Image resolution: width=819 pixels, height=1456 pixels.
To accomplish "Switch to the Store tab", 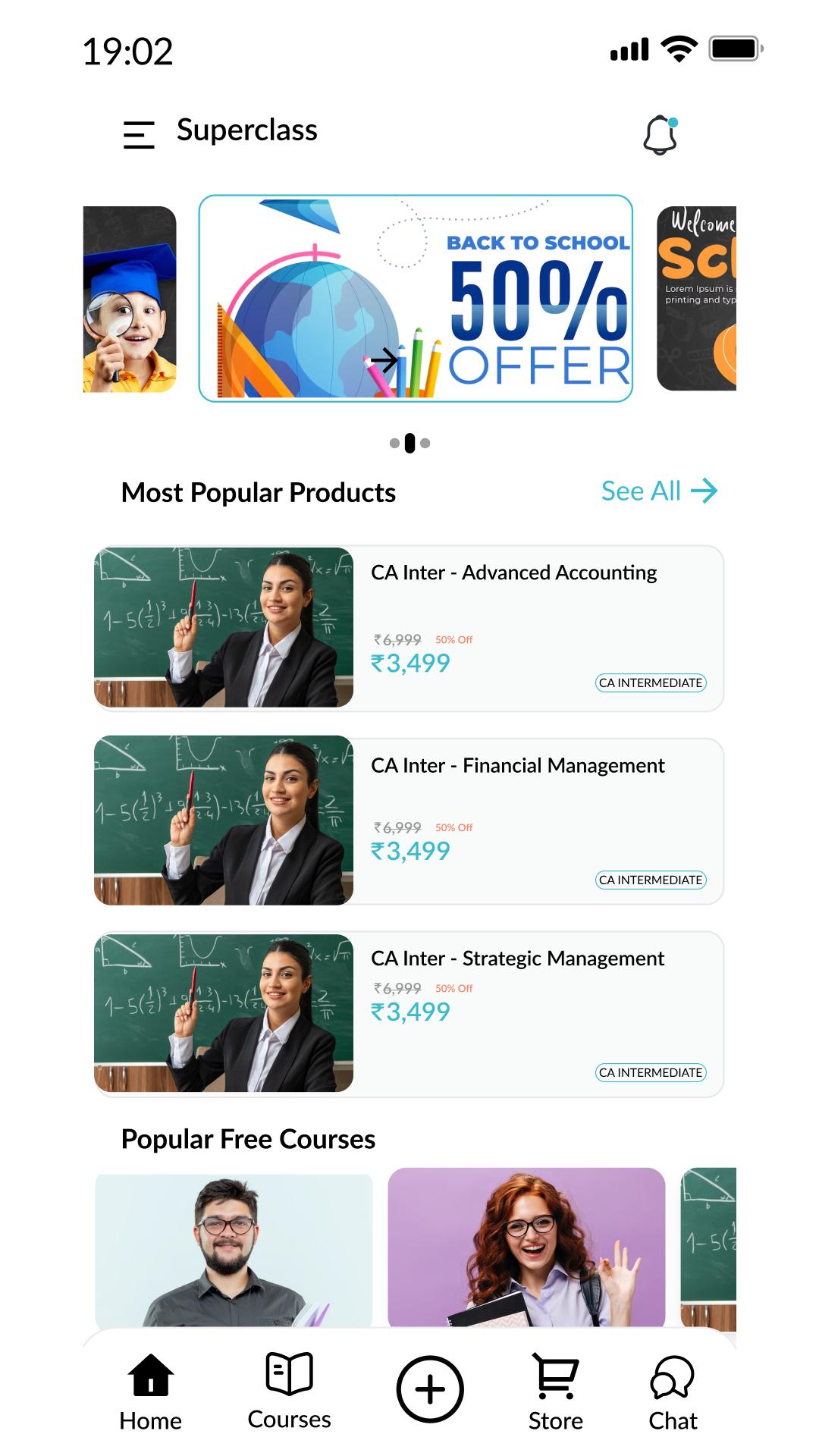I will coord(555,1392).
